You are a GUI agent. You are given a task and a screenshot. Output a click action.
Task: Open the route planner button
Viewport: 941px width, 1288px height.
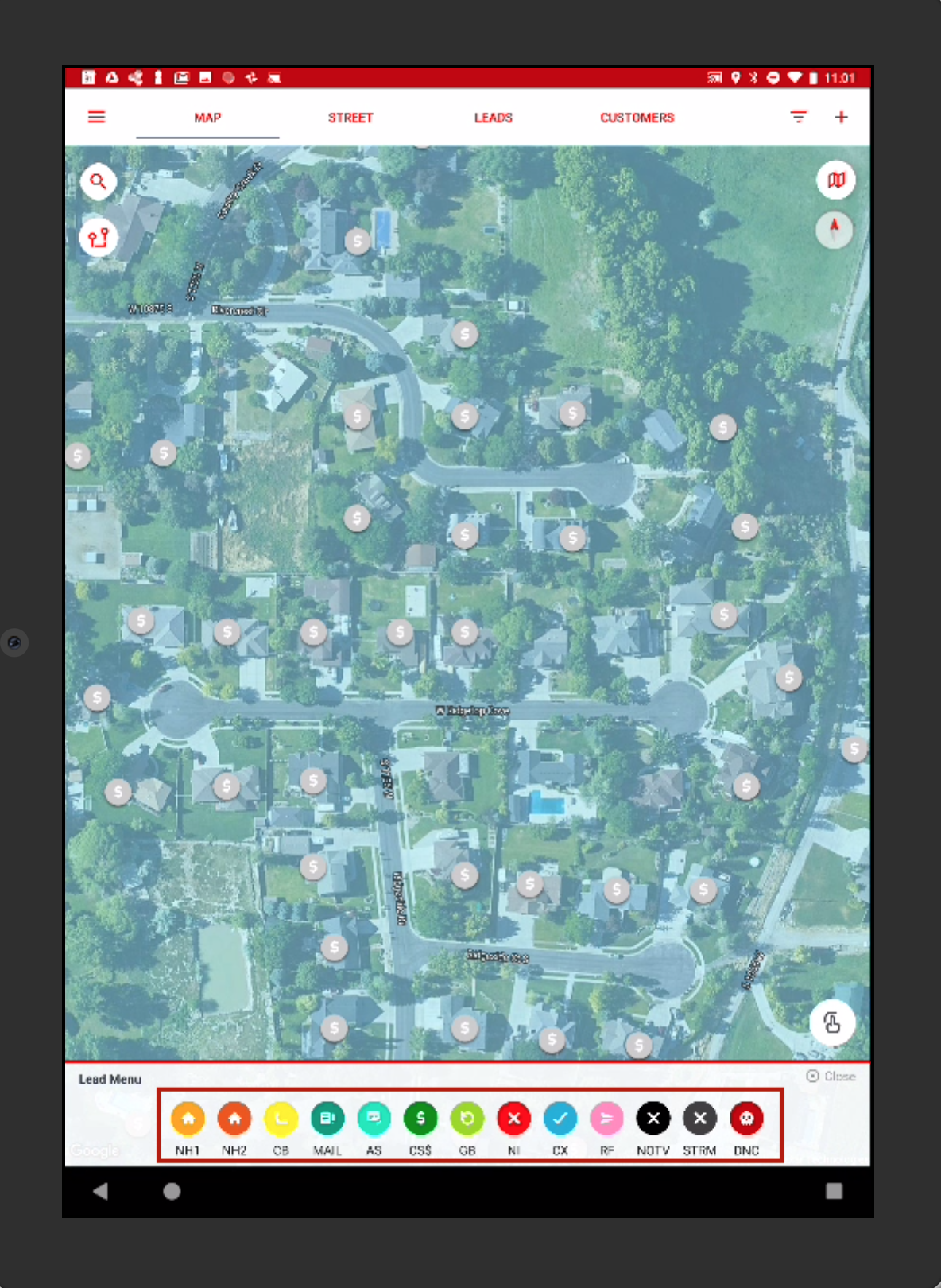(x=98, y=237)
